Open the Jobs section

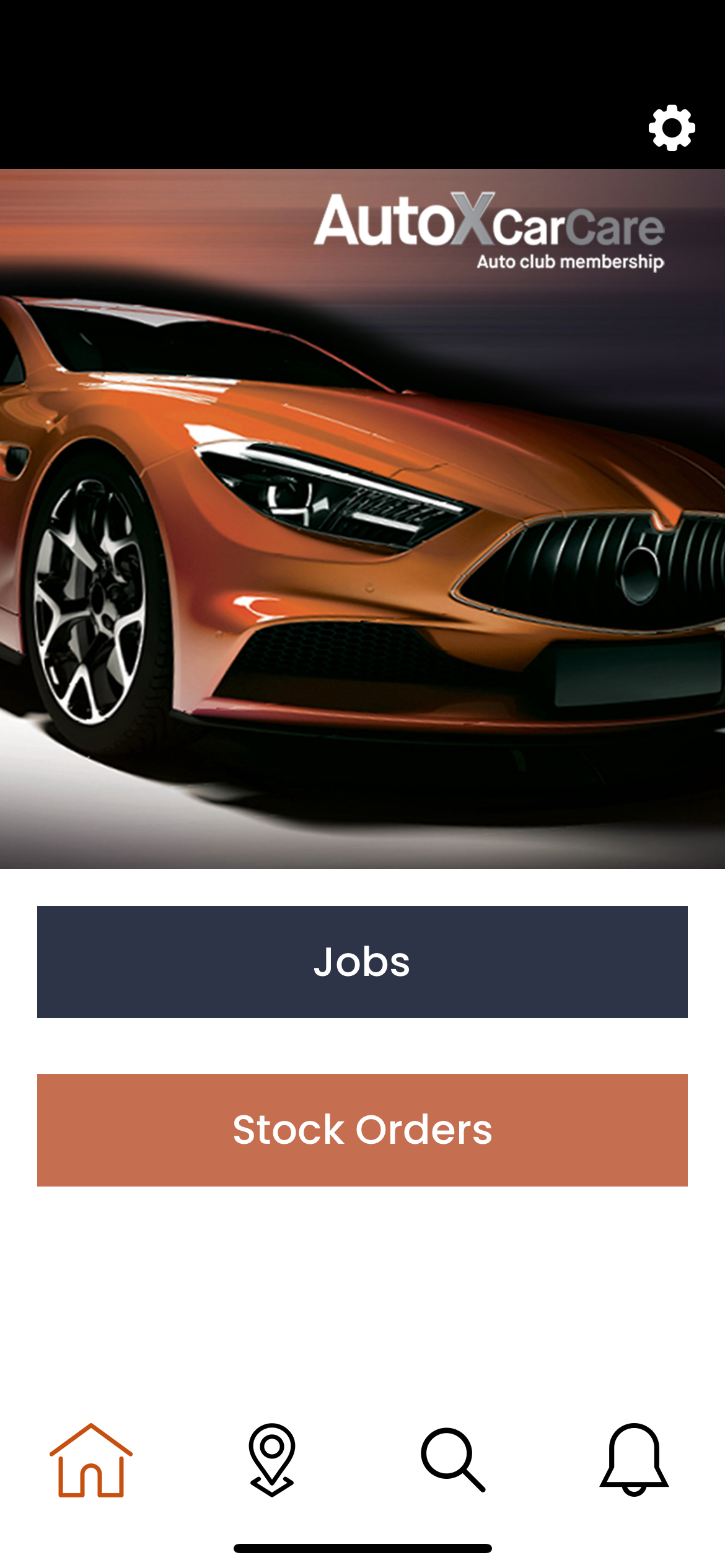[362, 962]
